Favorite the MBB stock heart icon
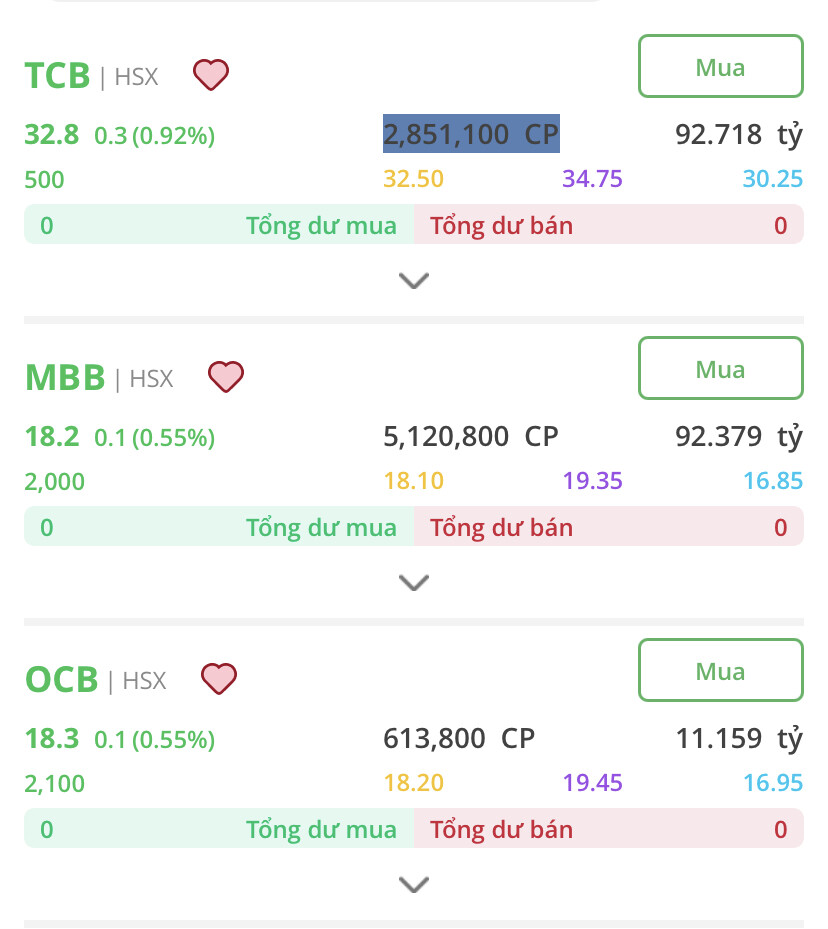Screen dimensions: 828x929 (226, 377)
